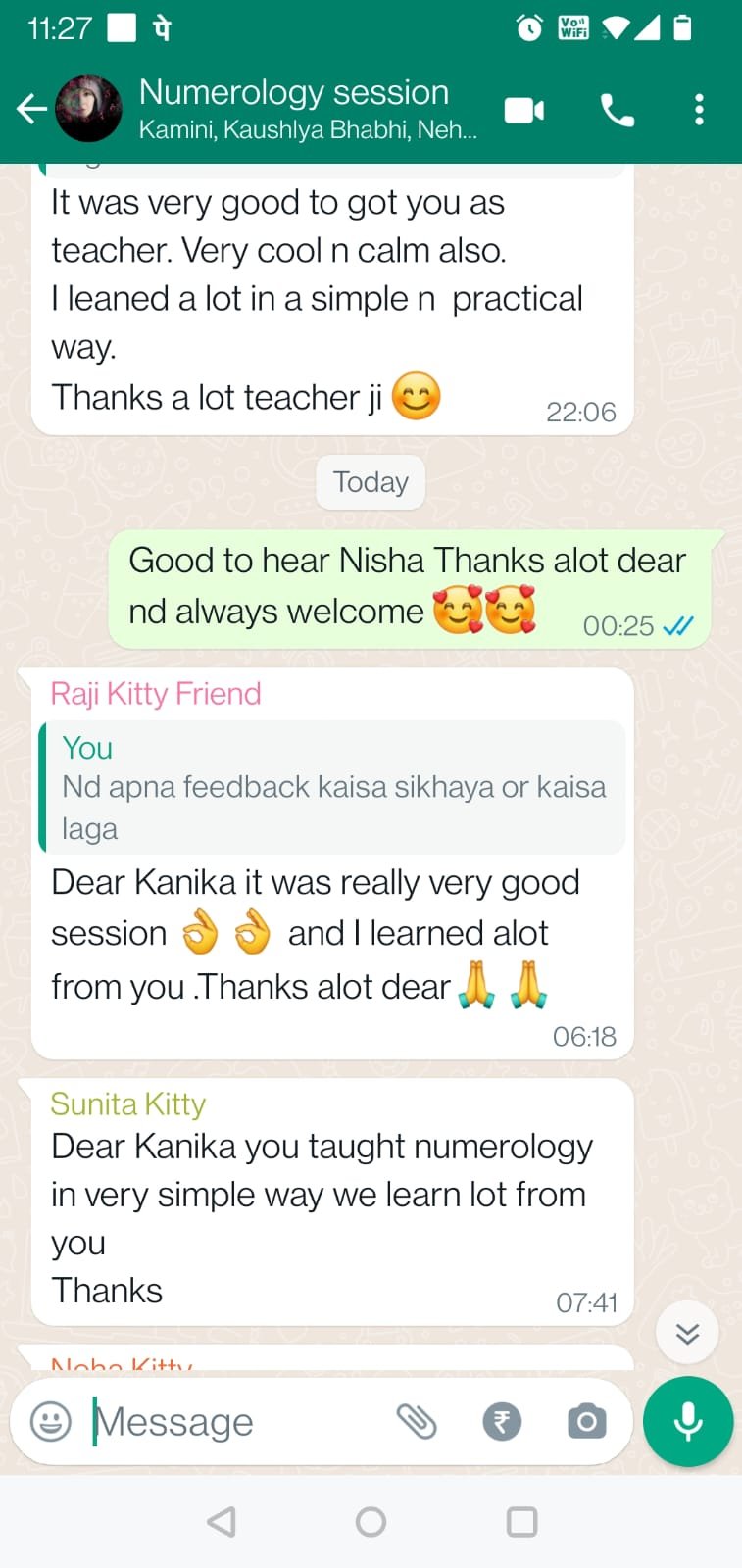Start a group video call

pyautogui.click(x=524, y=111)
